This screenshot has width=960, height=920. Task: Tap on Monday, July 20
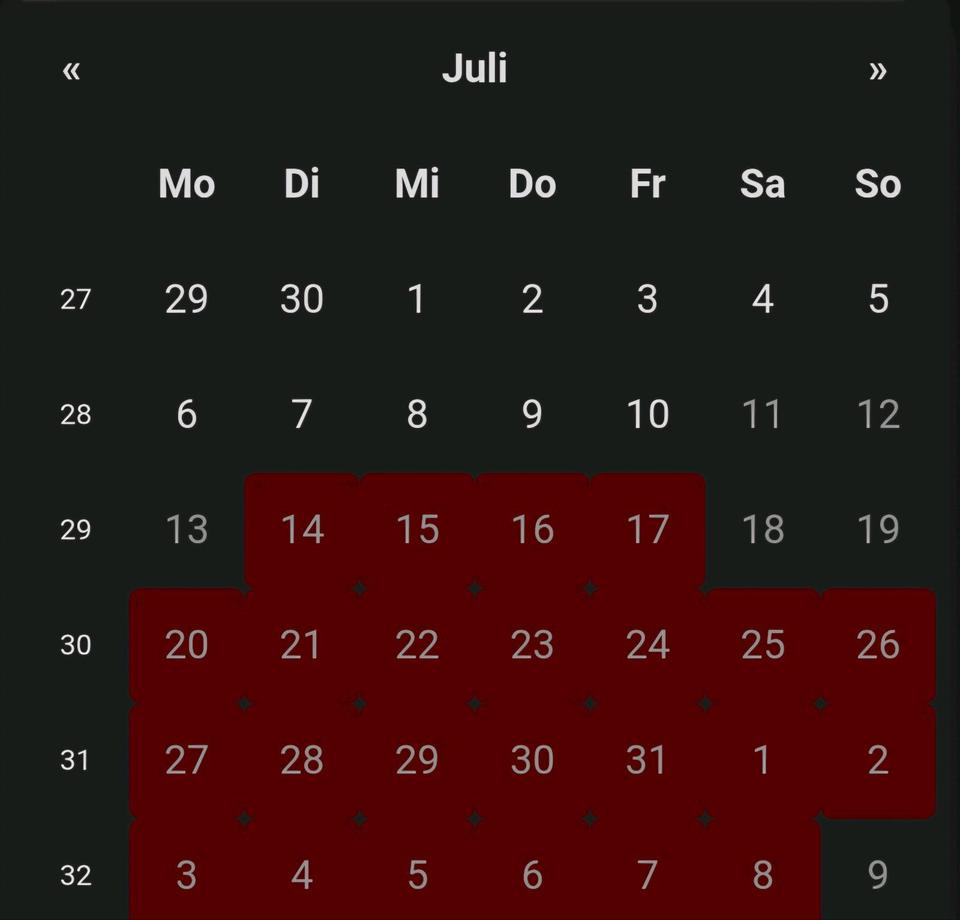[x=187, y=645]
